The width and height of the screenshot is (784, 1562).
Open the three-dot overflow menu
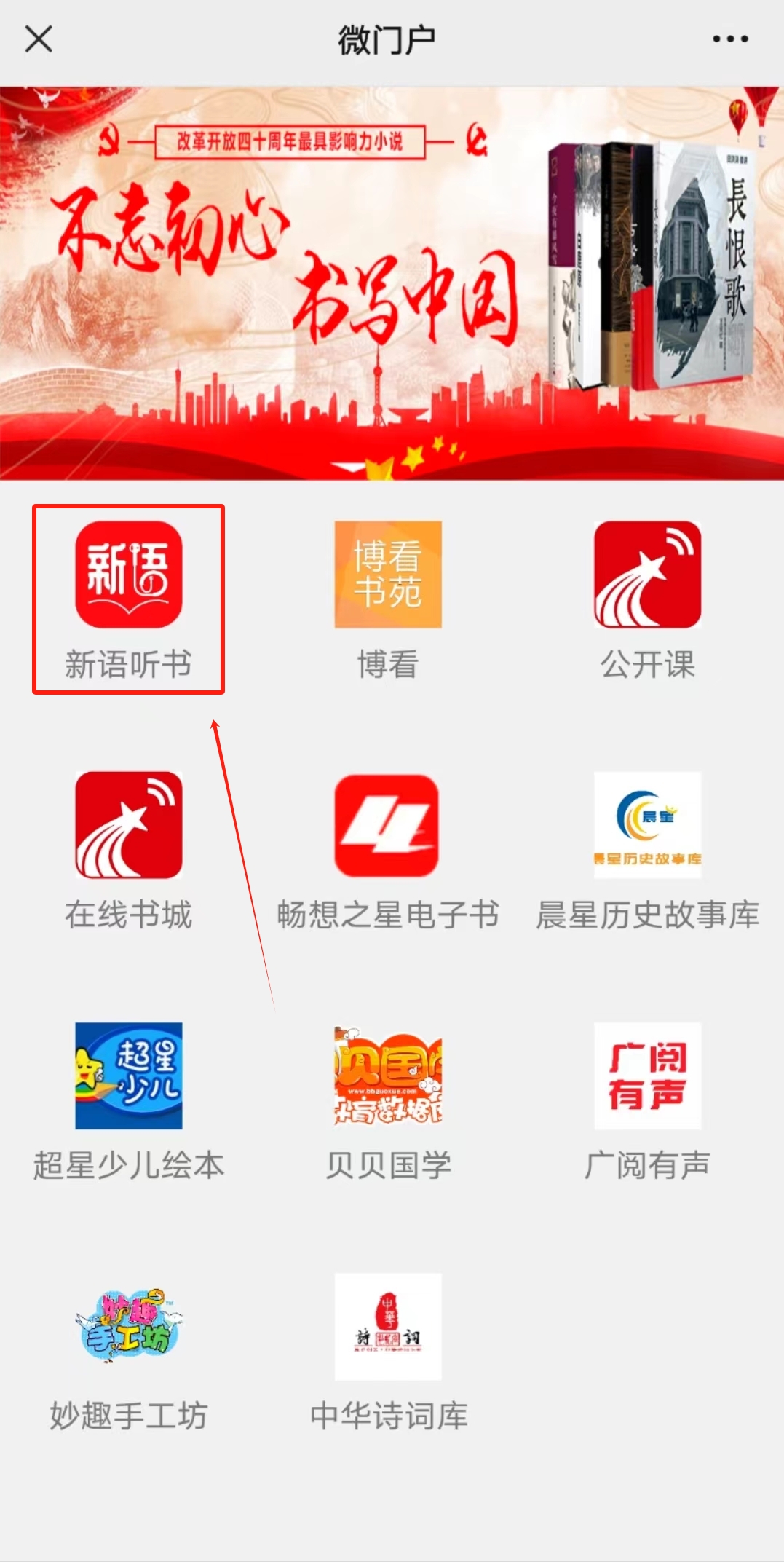pos(730,39)
